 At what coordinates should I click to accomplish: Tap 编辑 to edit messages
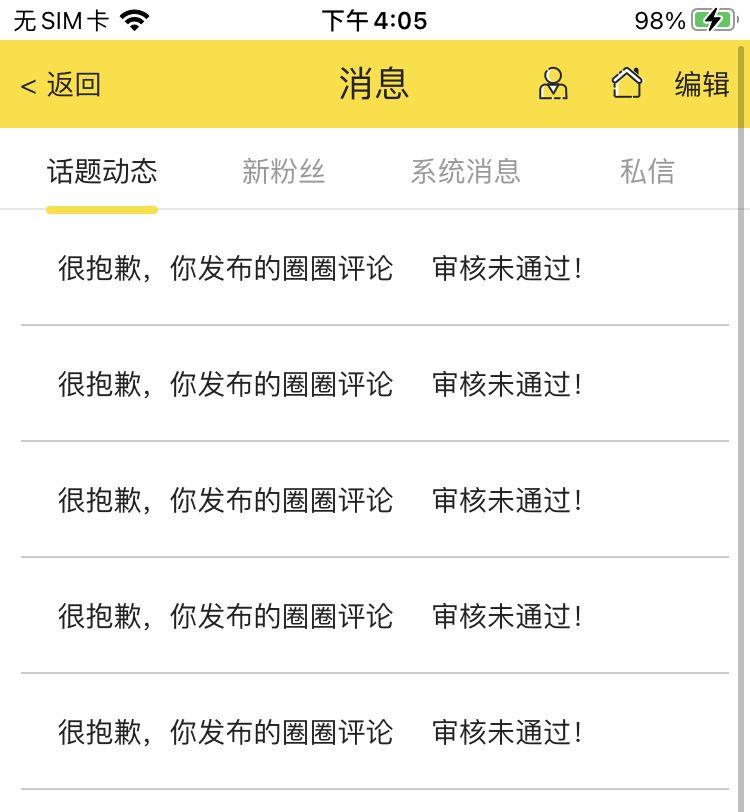702,85
